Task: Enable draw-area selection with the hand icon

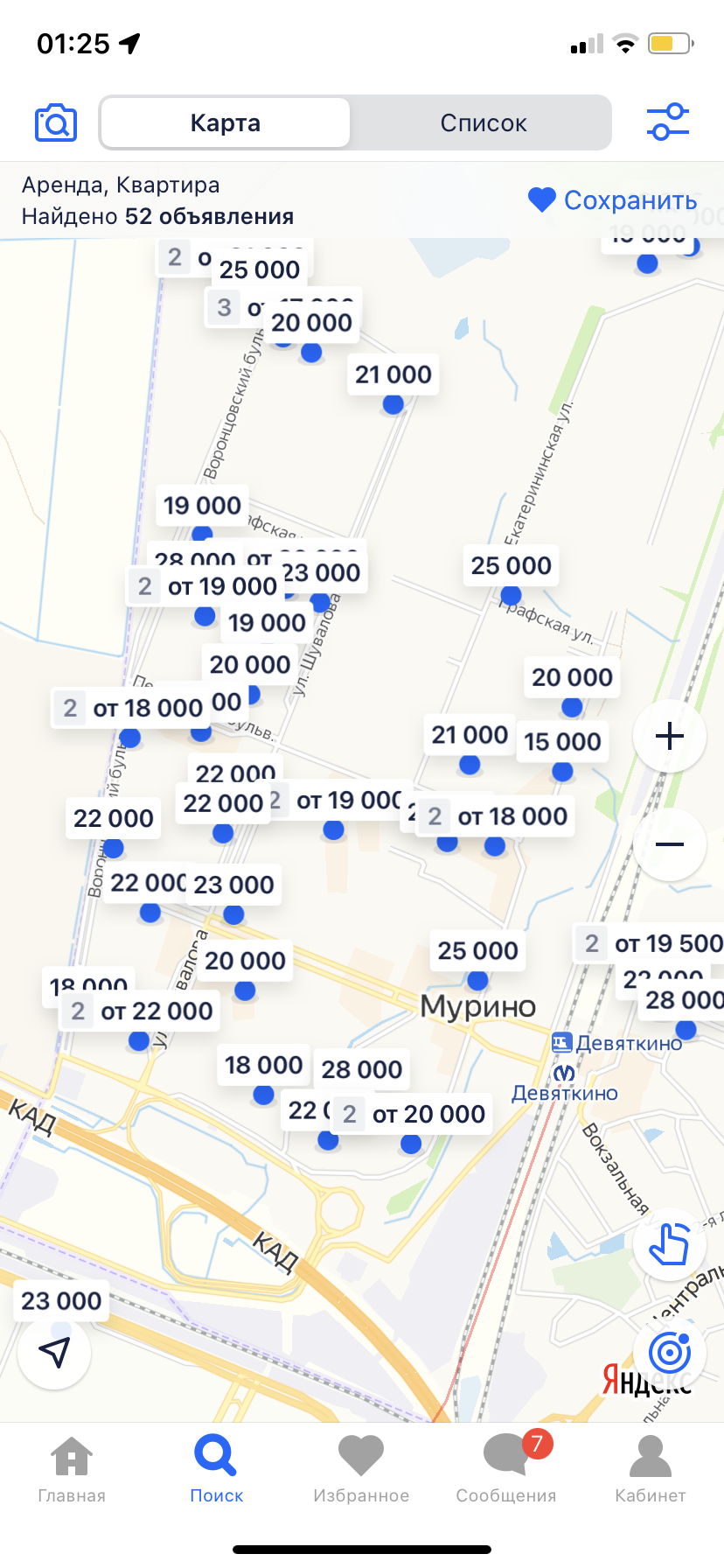Action: pyautogui.click(x=670, y=1245)
